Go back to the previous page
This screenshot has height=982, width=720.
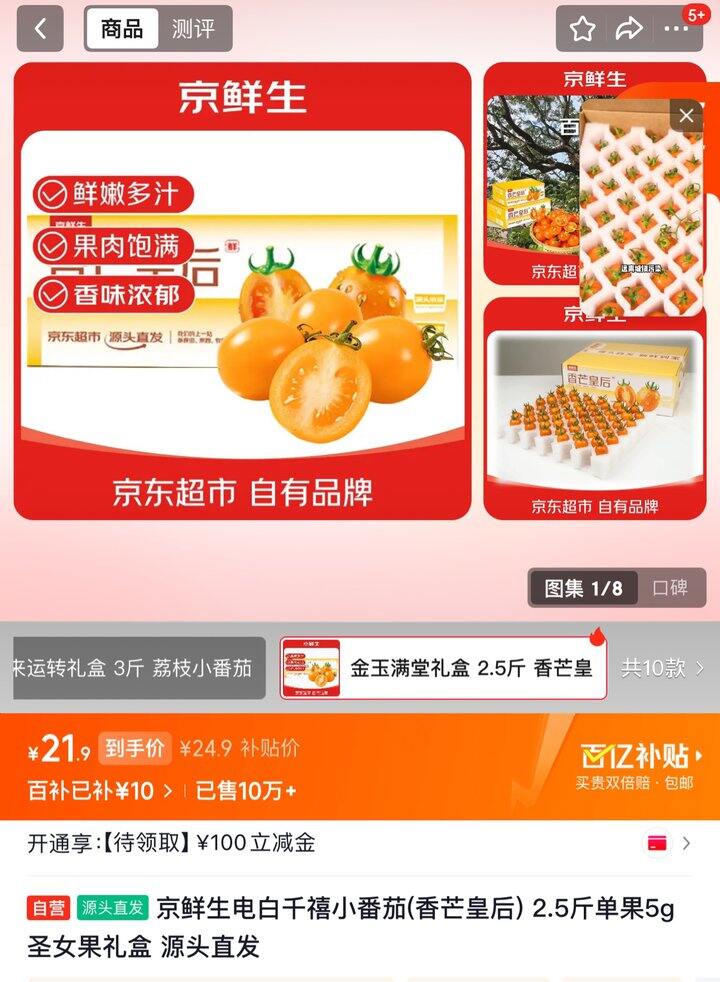point(40,29)
